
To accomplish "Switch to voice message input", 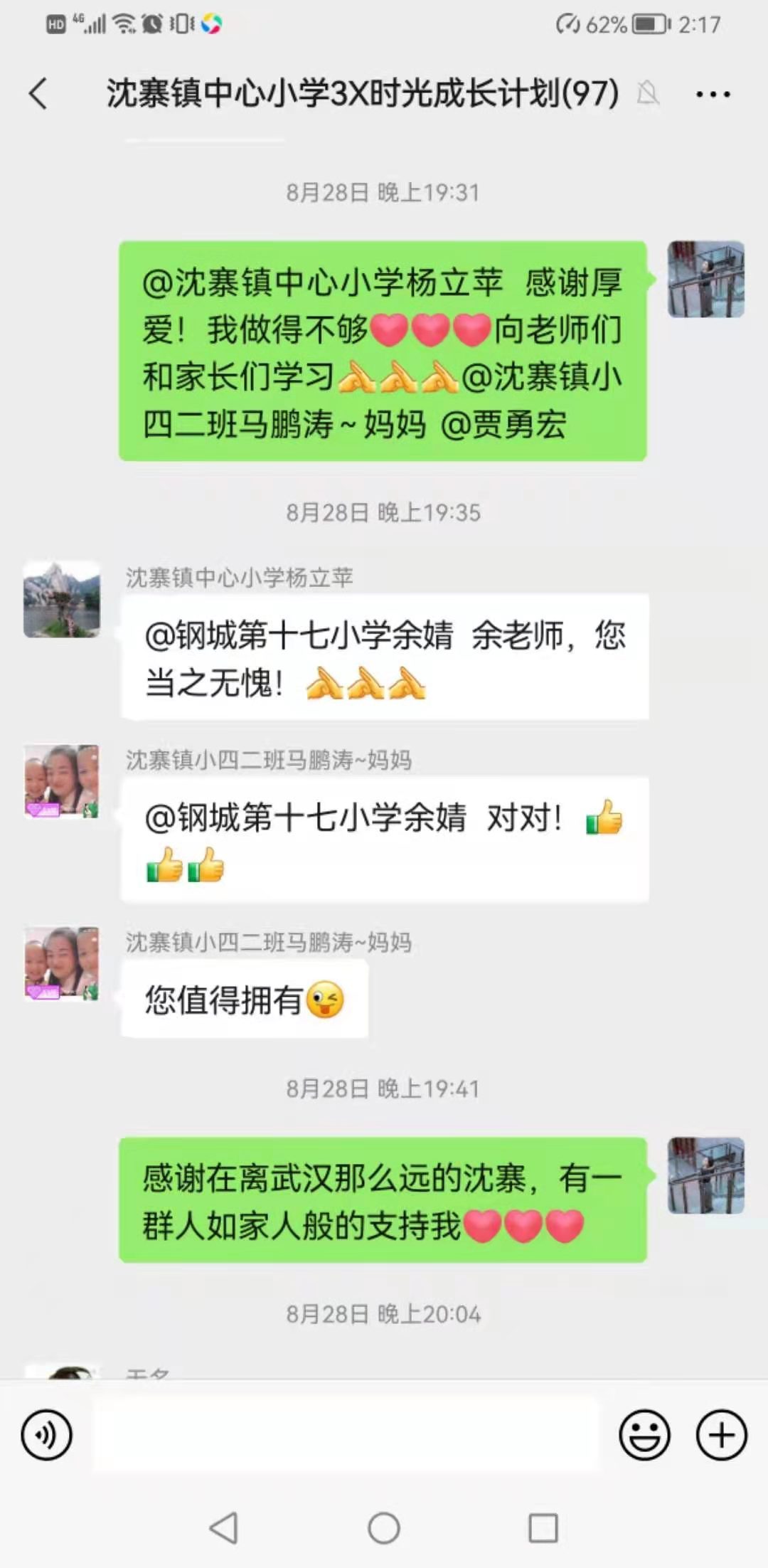I will pos(47,1435).
